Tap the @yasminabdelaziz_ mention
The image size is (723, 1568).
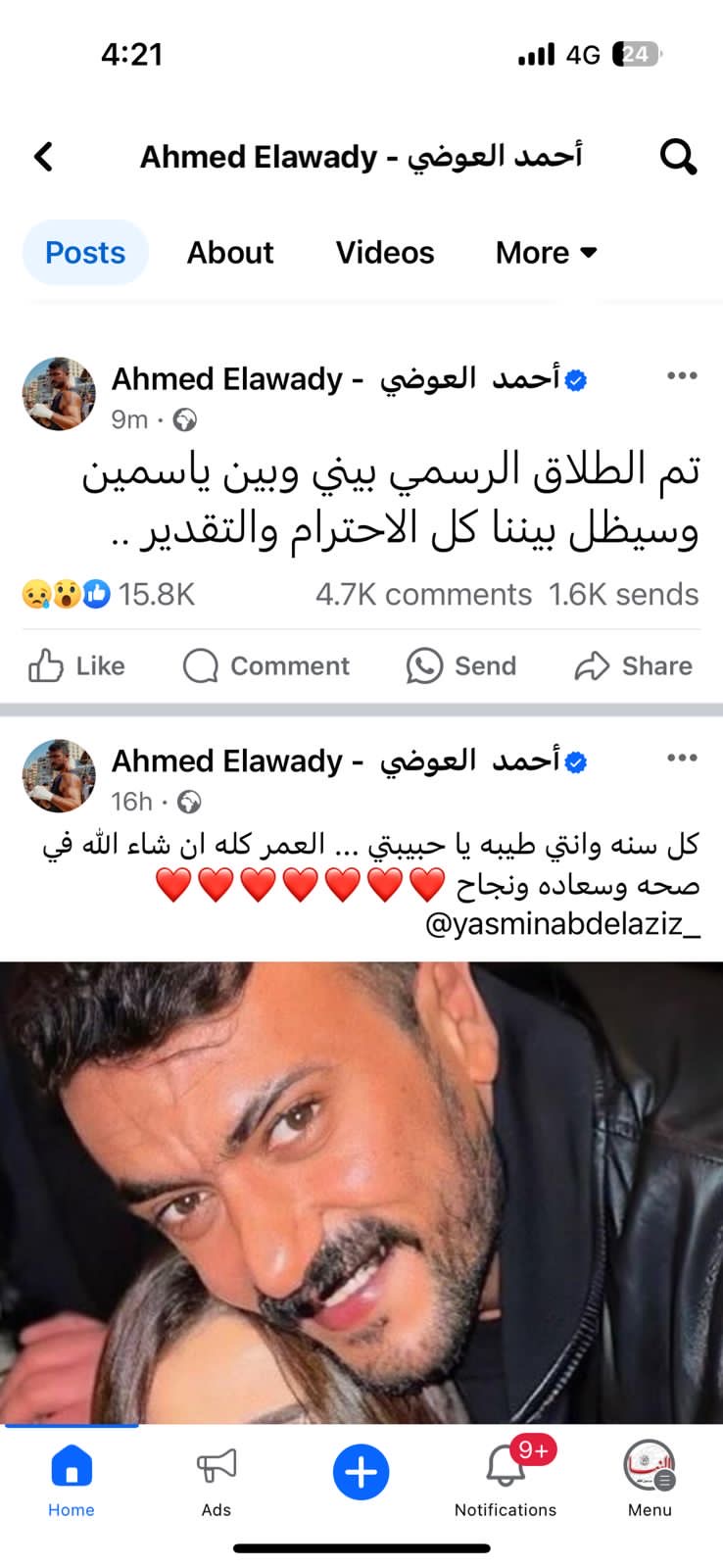click(x=562, y=924)
